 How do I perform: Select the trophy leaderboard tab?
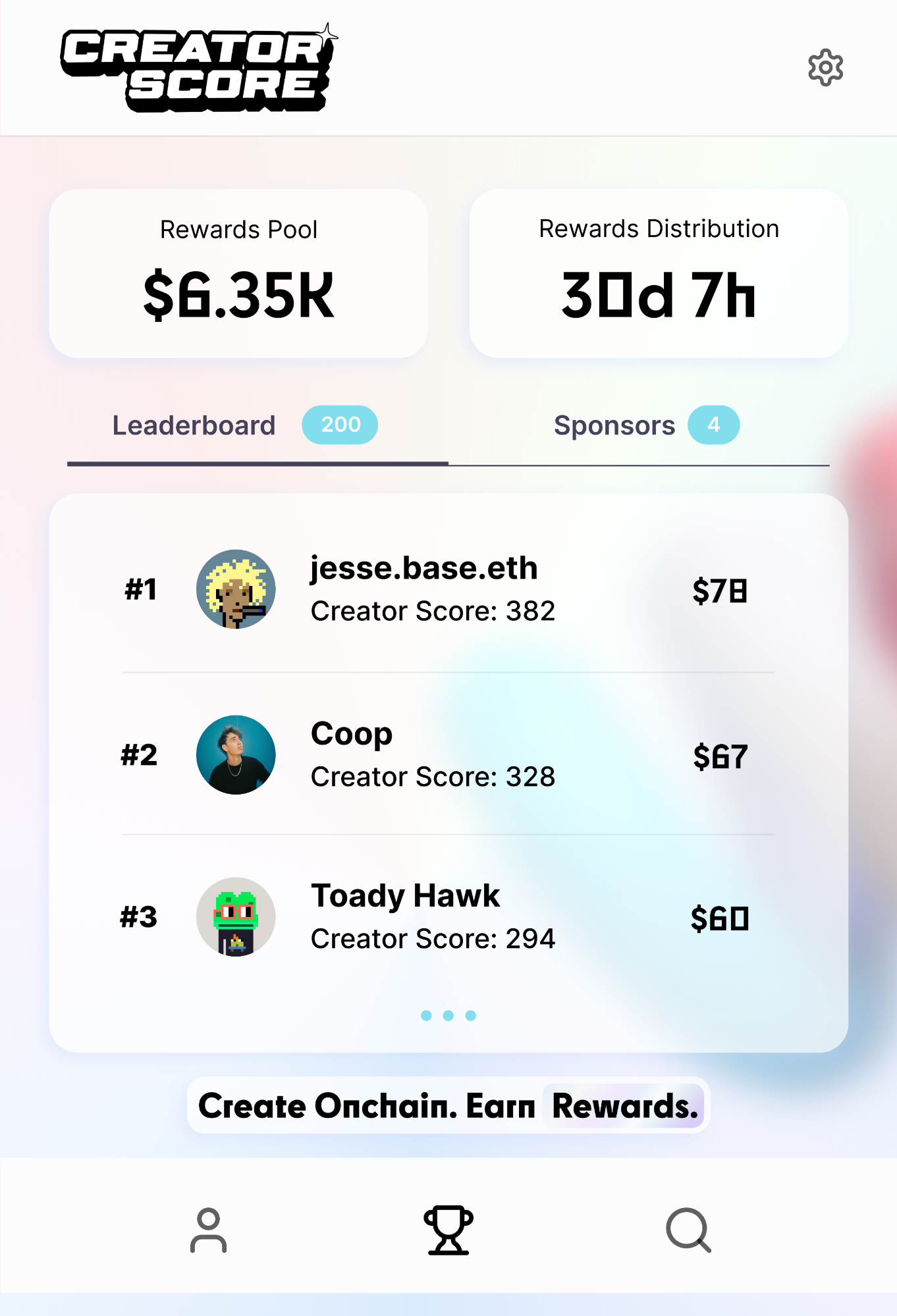tap(448, 1230)
